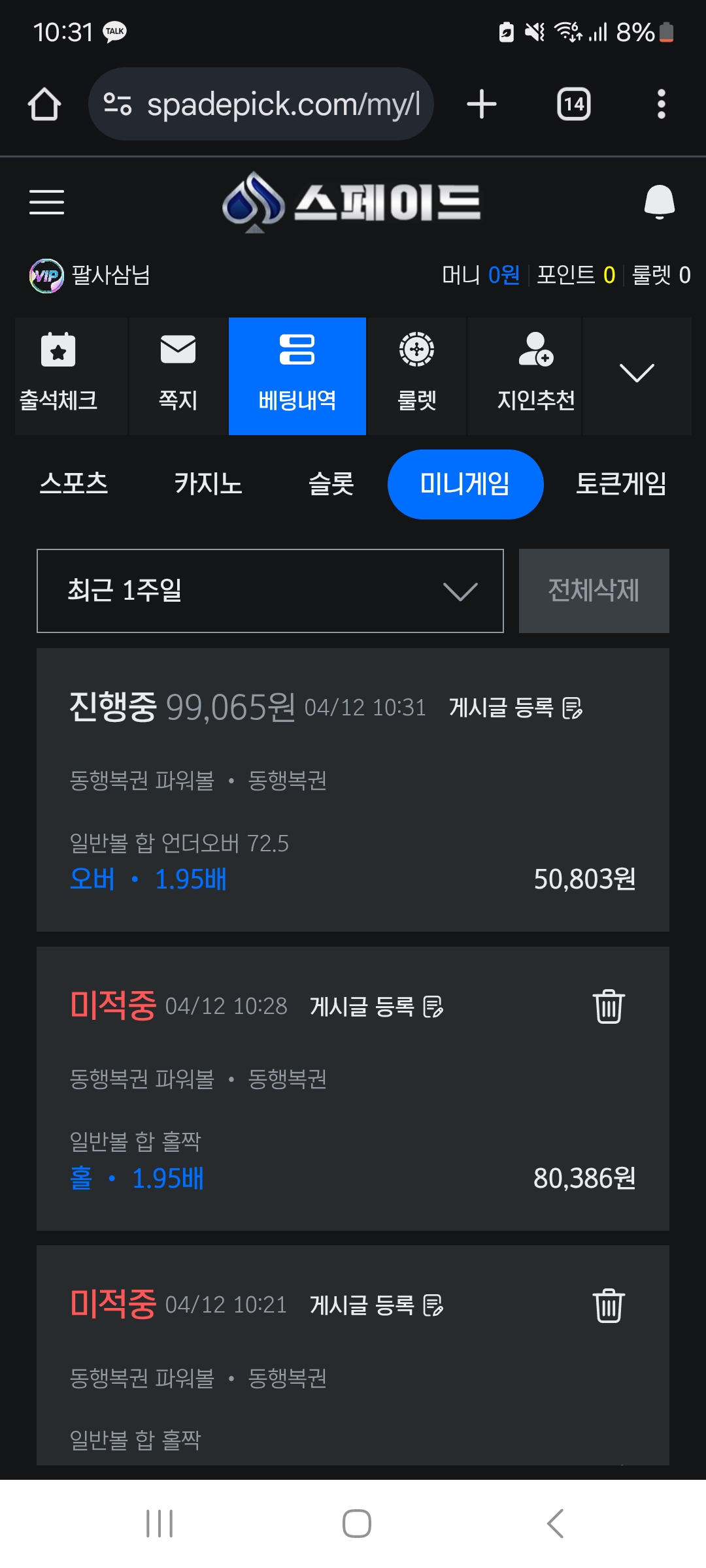
Task: Open the 룰렛 roulette menu
Action: coord(417,376)
